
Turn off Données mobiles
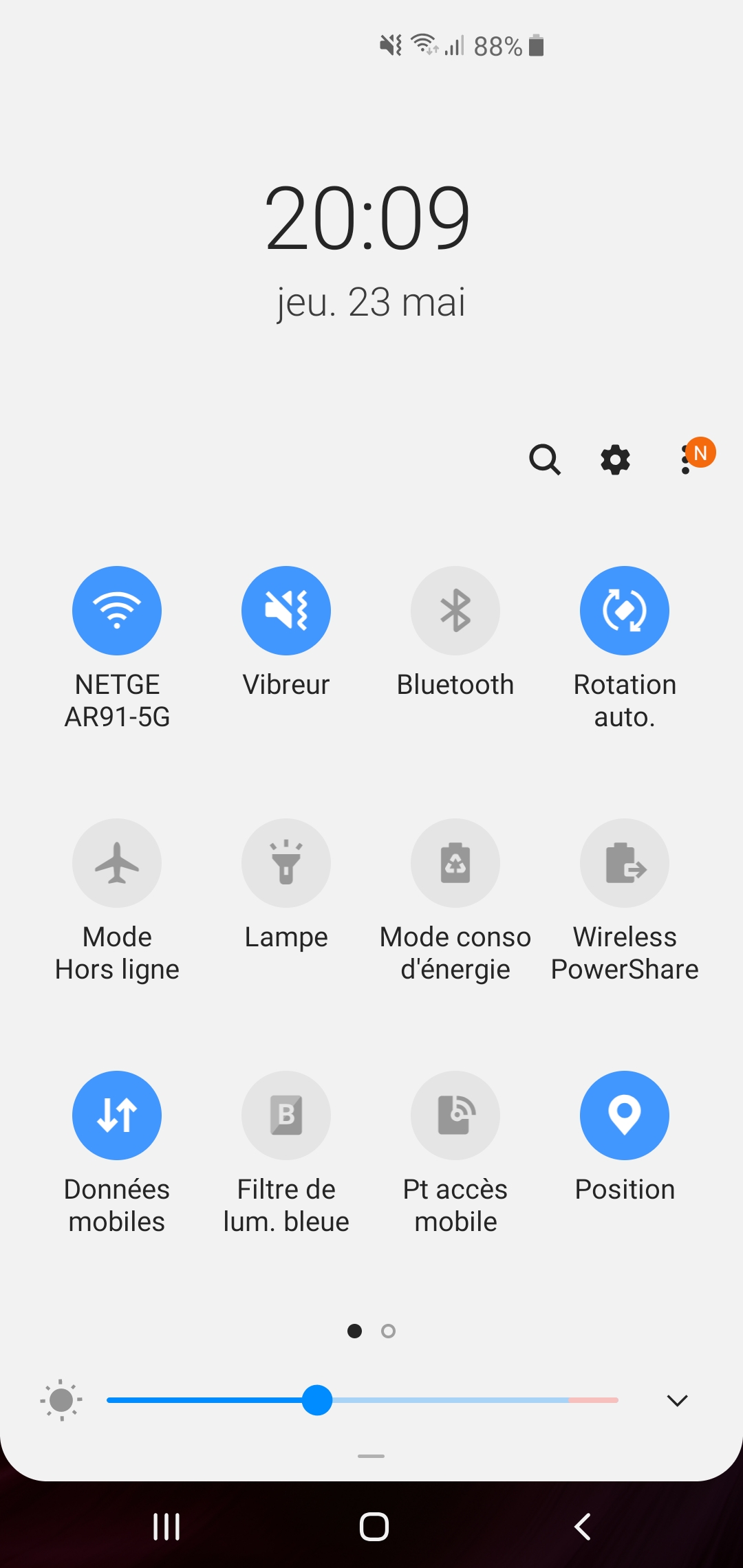coord(117,1115)
